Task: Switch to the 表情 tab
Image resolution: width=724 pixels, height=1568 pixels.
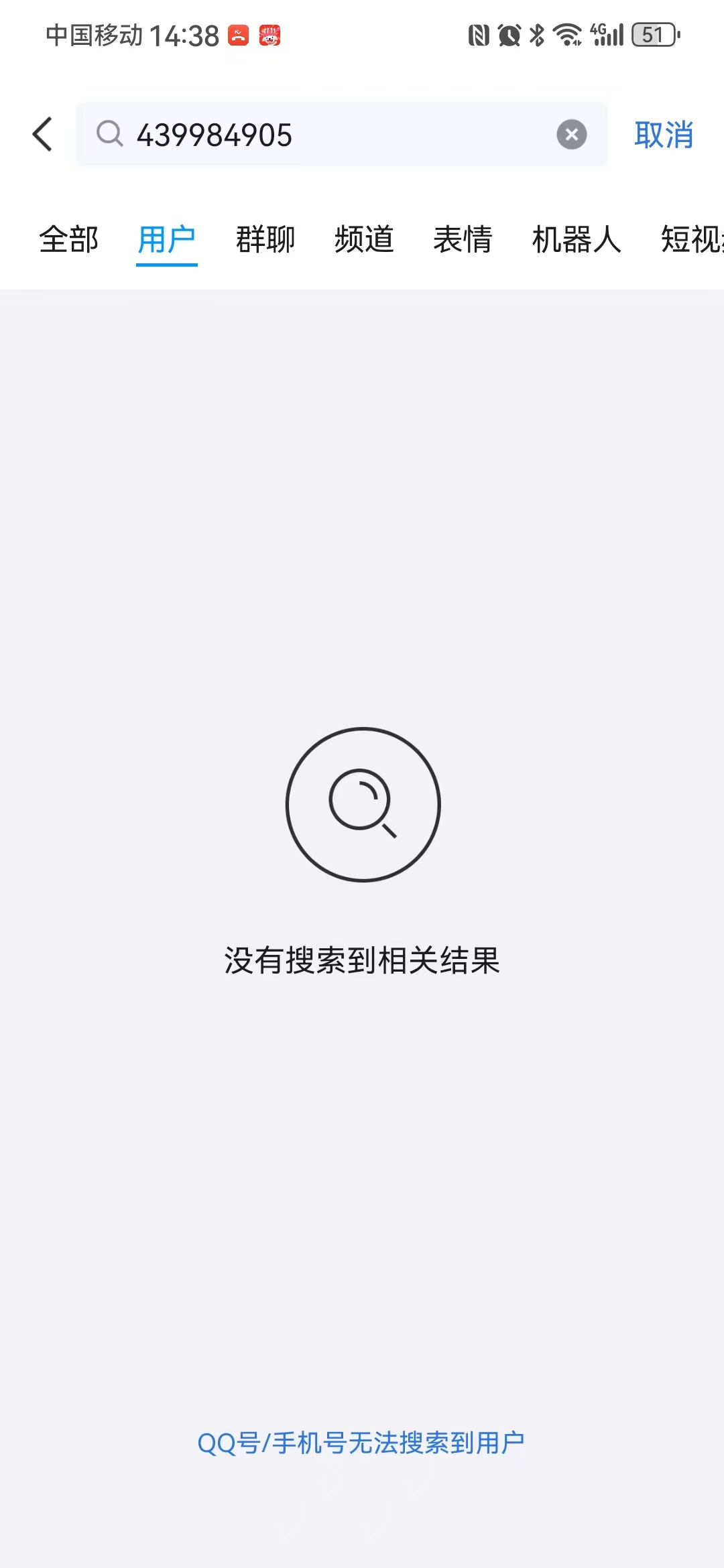Action: pos(463,240)
